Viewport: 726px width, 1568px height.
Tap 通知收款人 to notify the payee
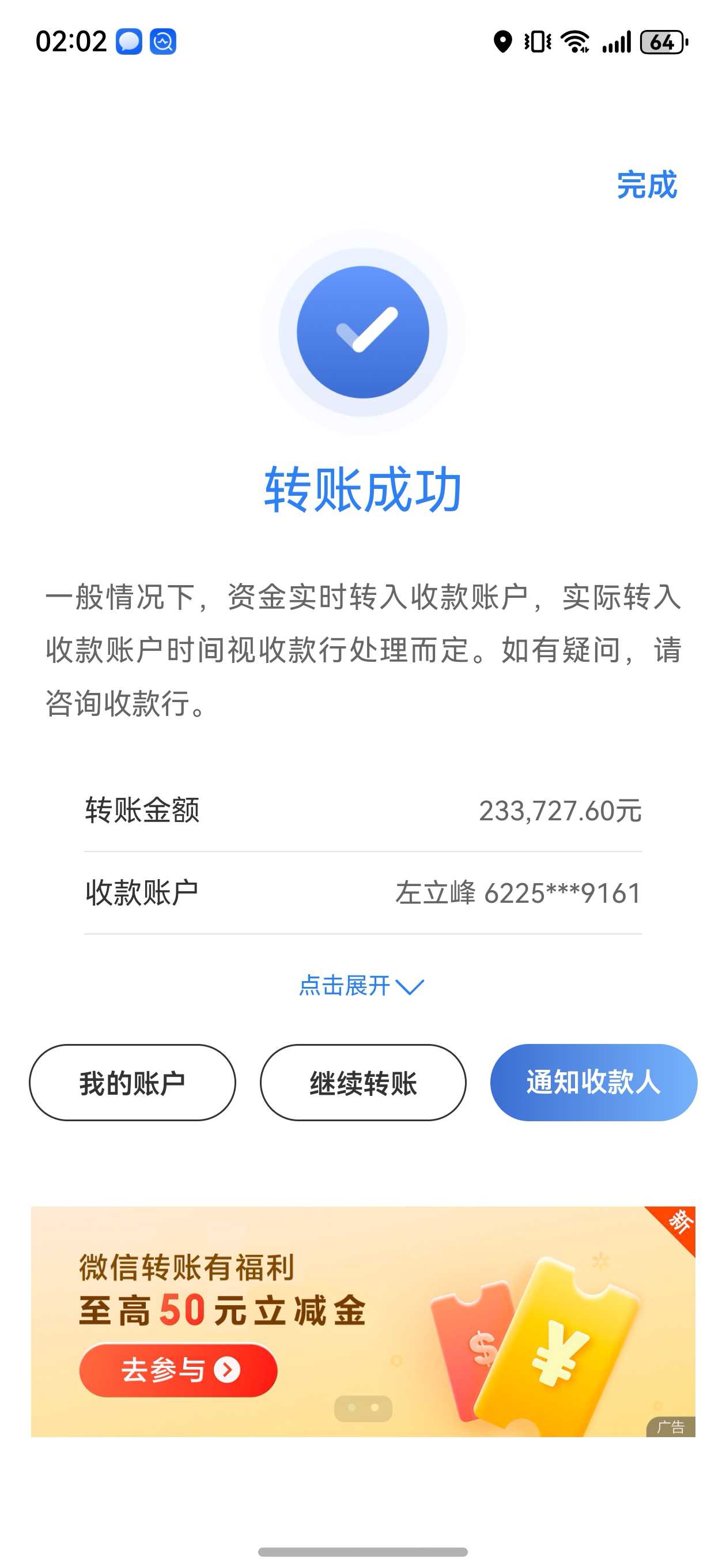click(593, 1082)
